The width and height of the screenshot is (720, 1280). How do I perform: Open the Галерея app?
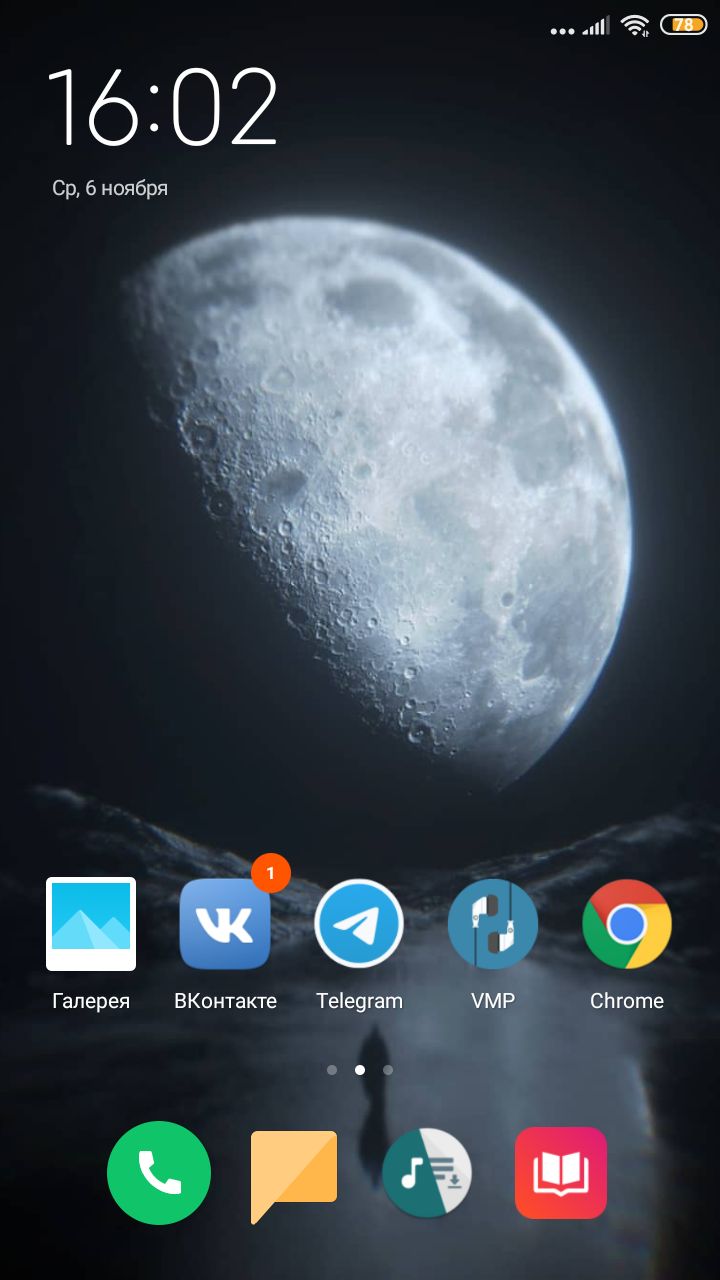tap(91, 925)
